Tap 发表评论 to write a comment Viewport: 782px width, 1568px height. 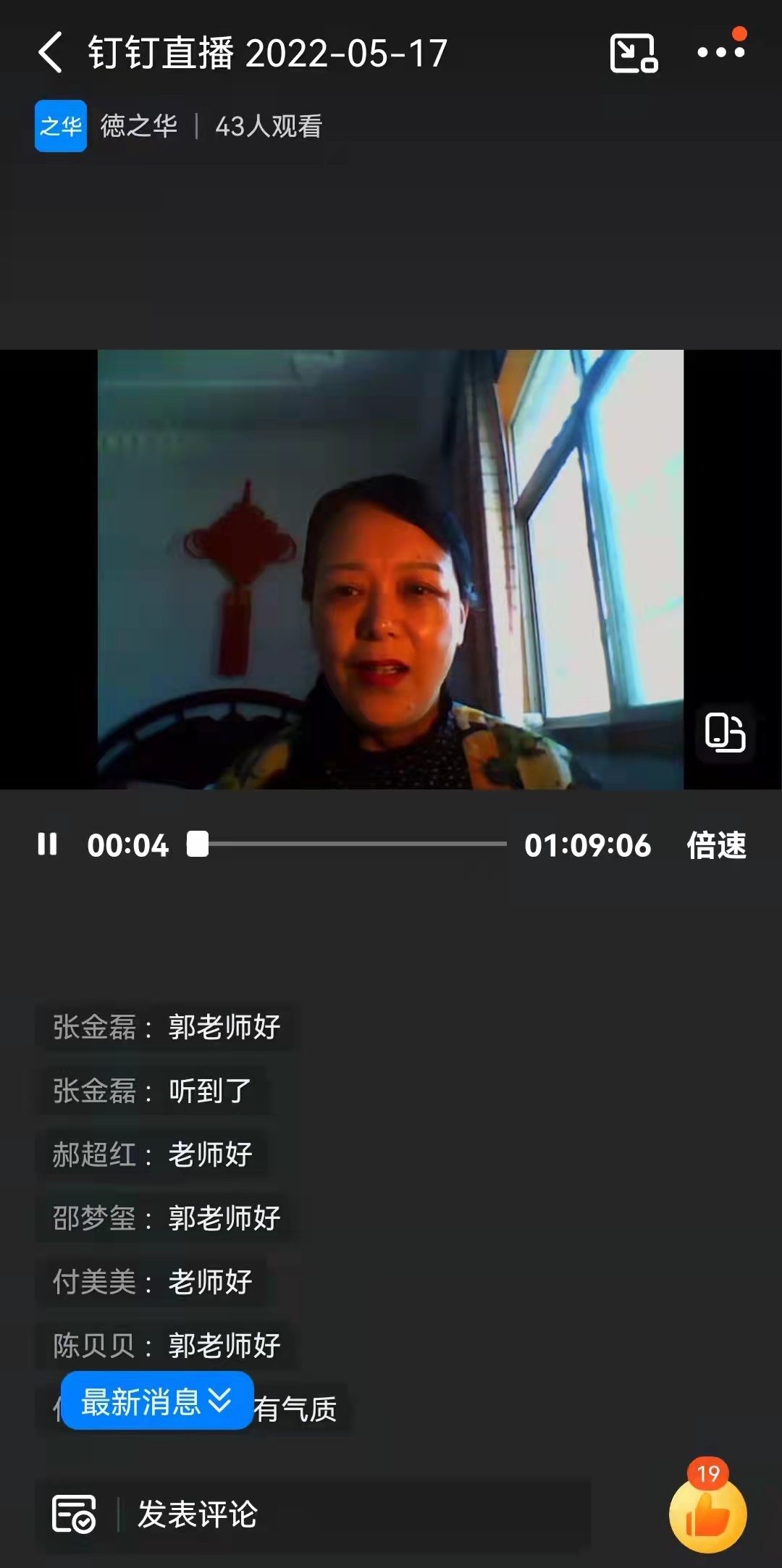tap(197, 1514)
